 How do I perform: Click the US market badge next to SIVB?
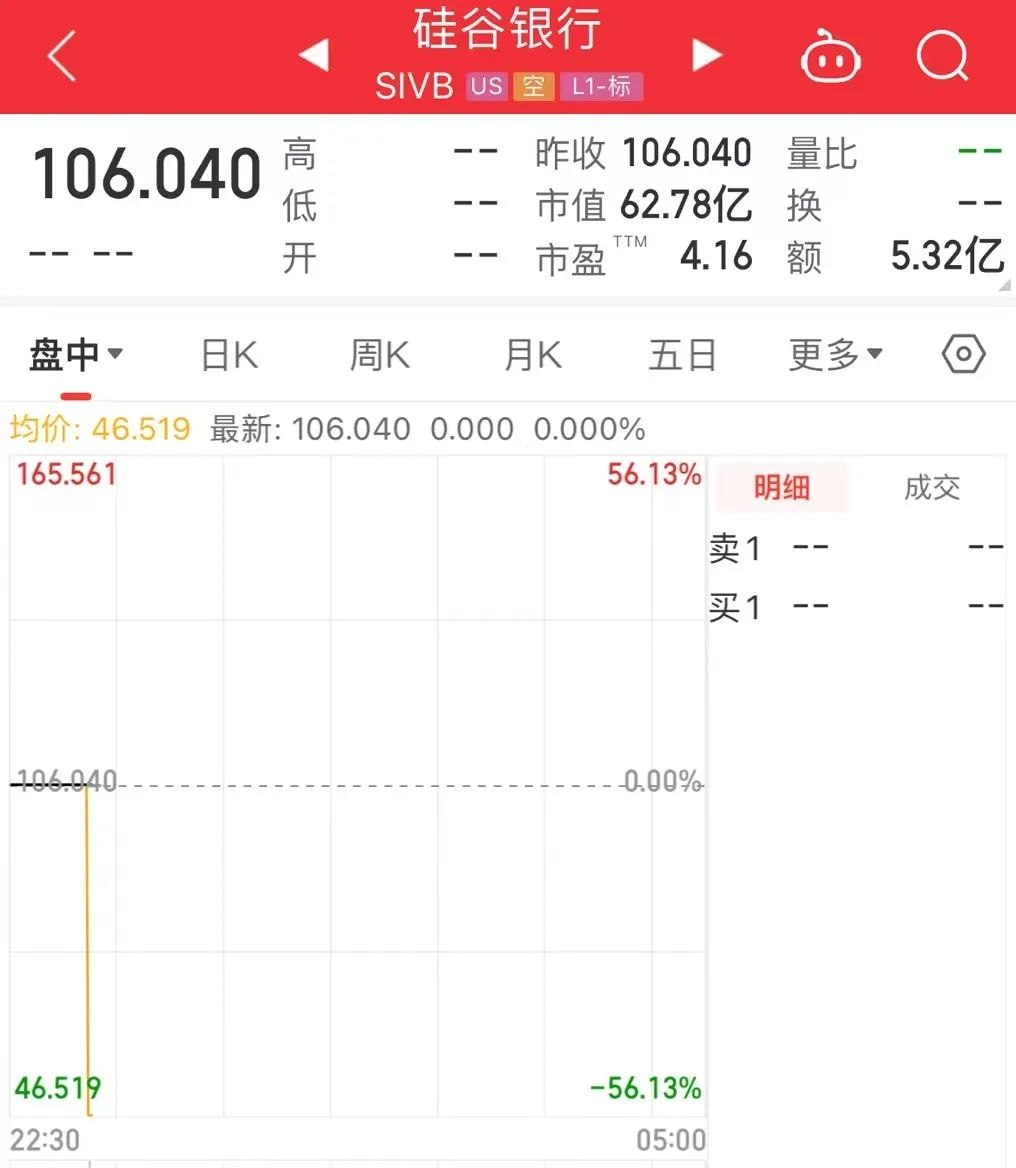click(486, 87)
